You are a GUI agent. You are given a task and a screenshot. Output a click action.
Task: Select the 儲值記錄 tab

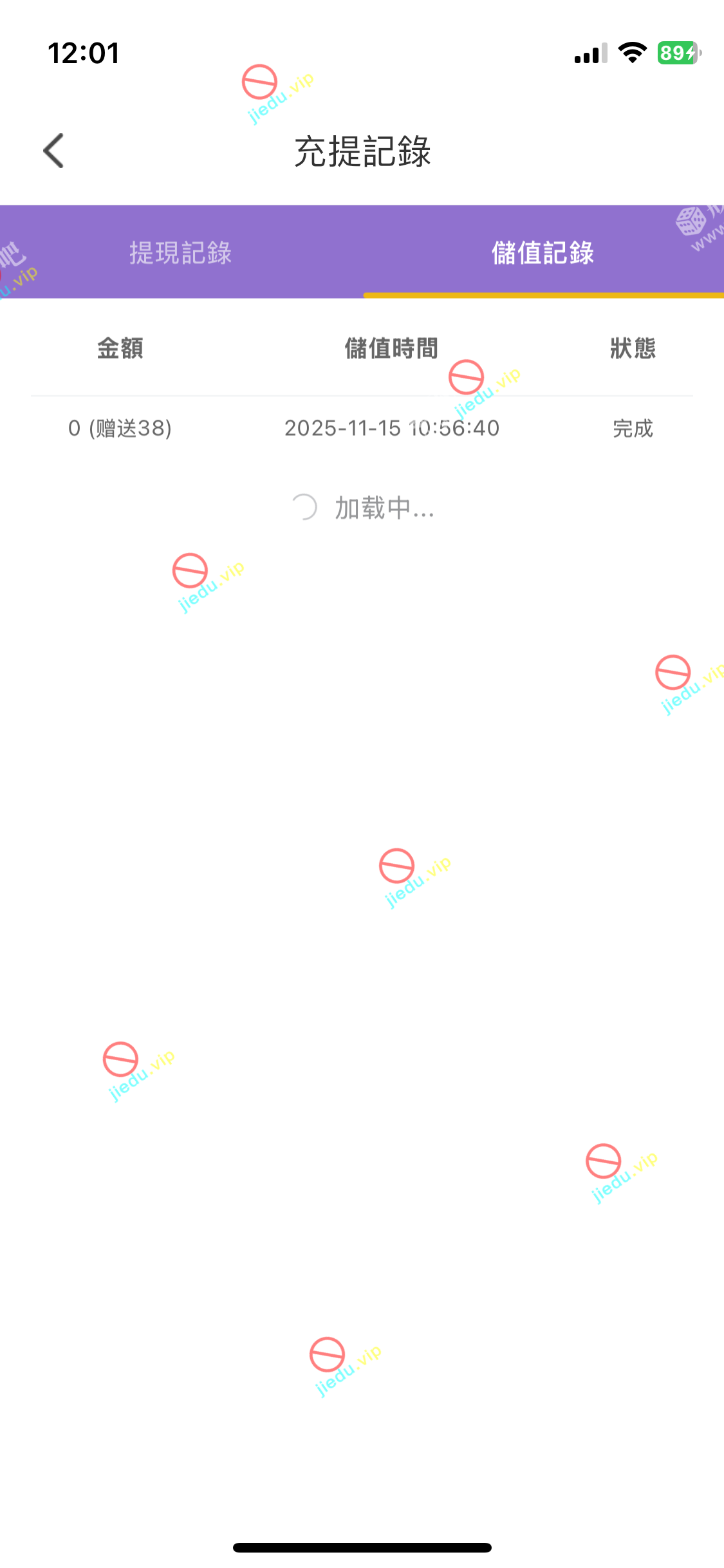click(x=543, y=252)
